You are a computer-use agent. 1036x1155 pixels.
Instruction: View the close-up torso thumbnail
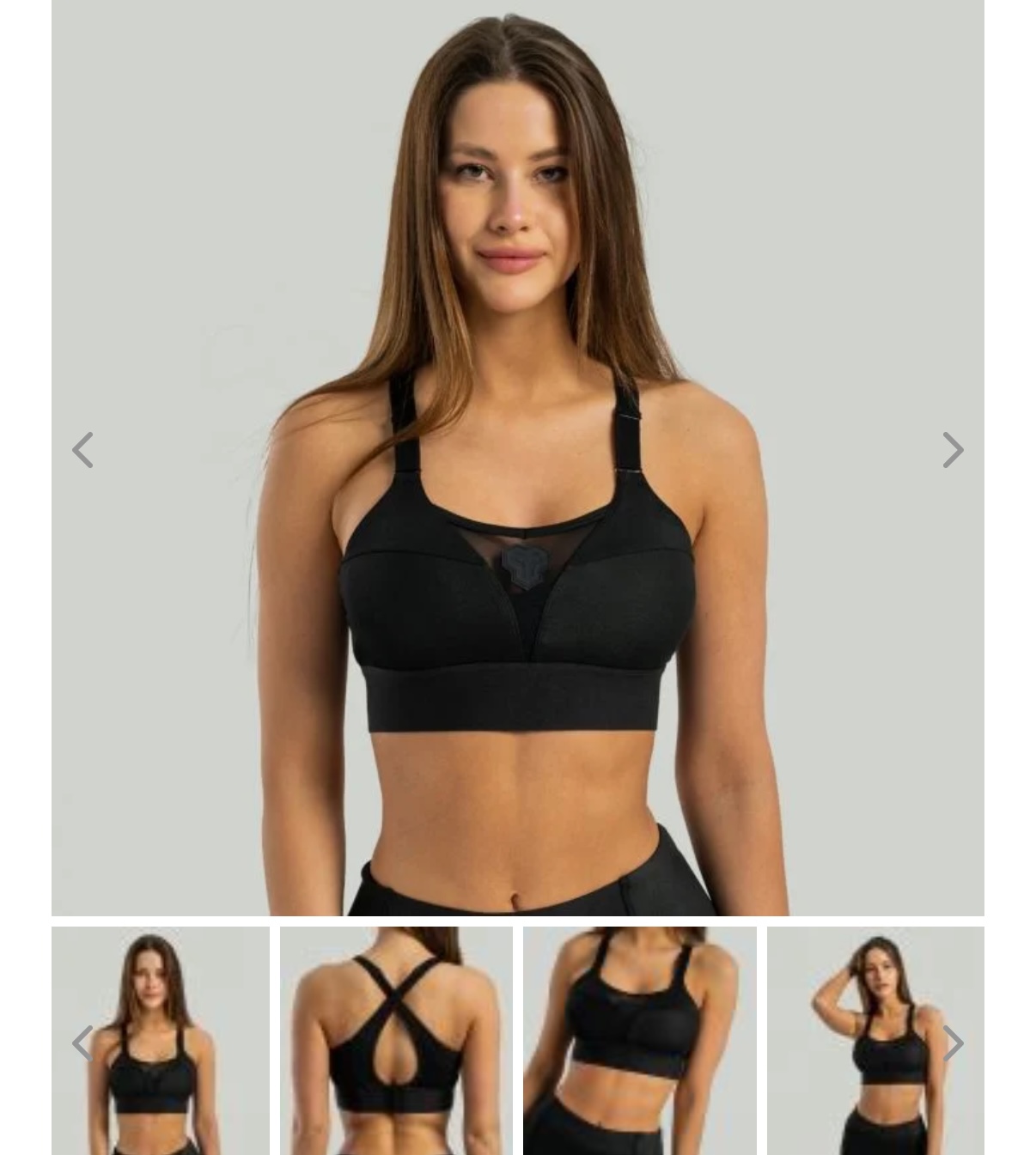[639, 1040]
